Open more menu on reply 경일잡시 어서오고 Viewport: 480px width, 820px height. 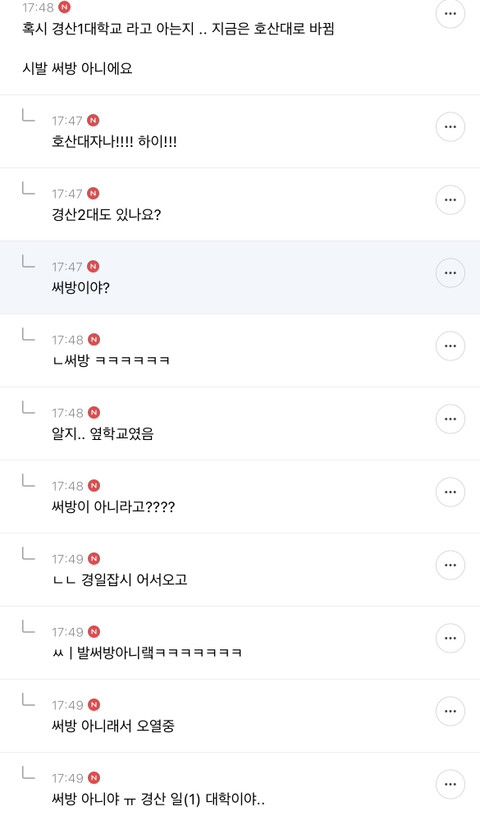coord(450,565)
